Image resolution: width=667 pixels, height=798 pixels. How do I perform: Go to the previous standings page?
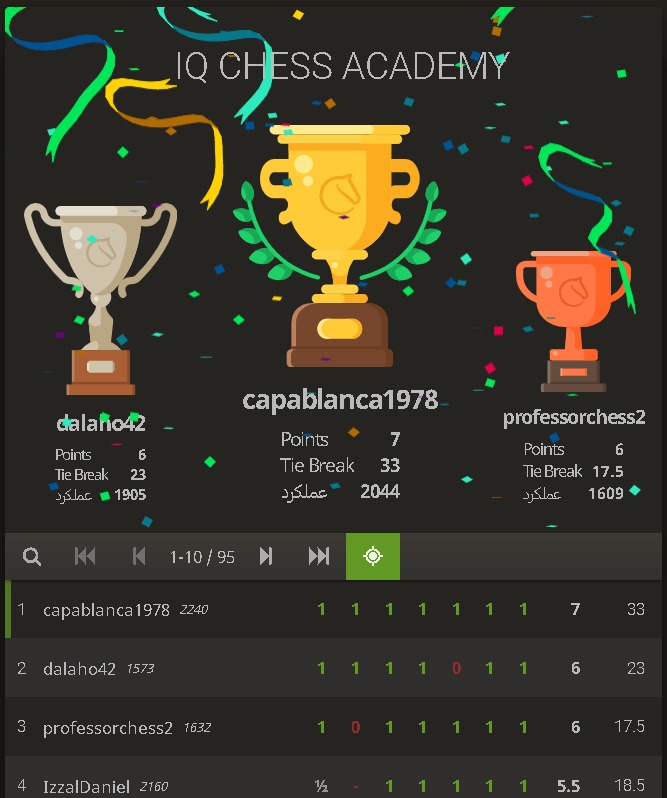(139, 557)
